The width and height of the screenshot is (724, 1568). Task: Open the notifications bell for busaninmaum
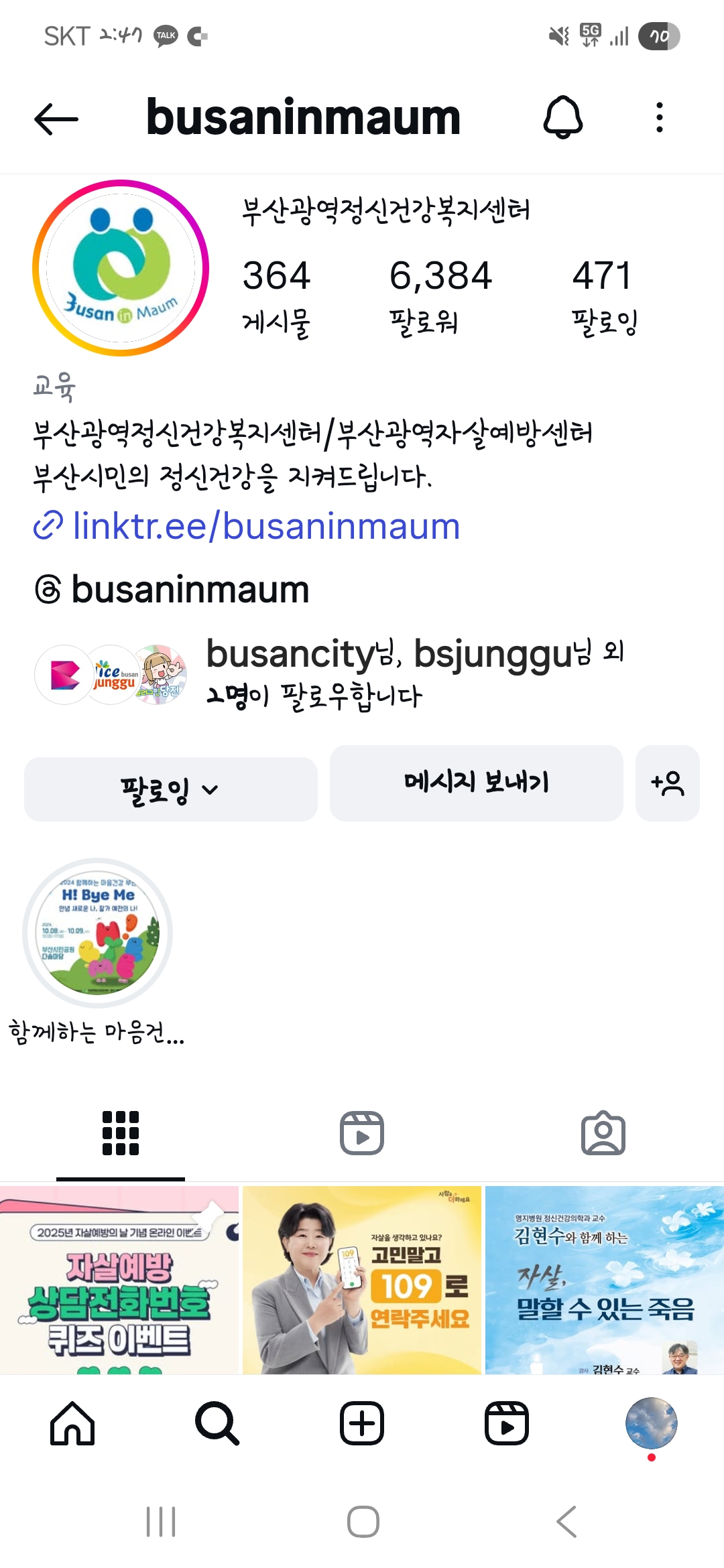click(x=562, y=118)
